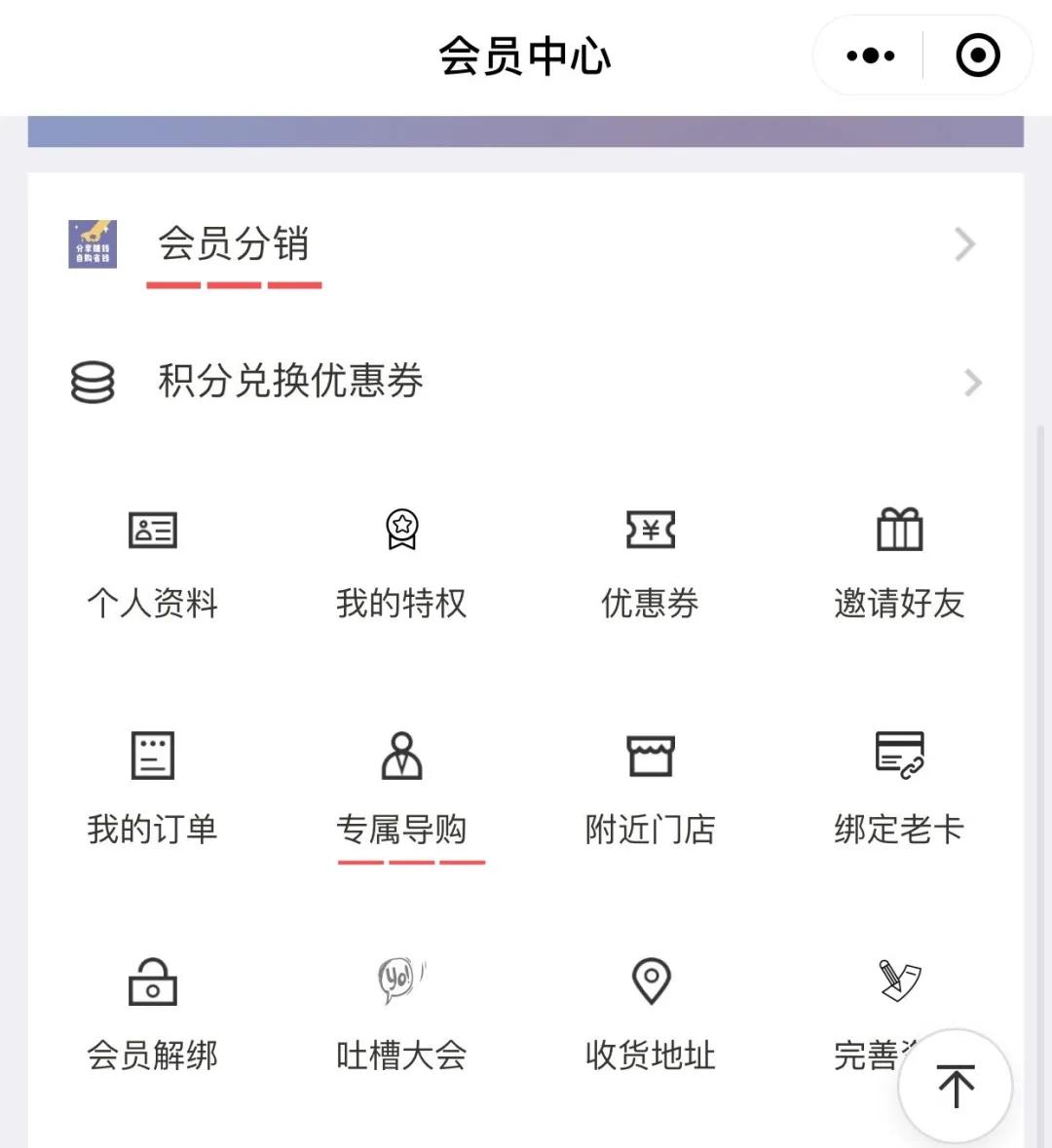1052x1148 pixels.
Task: Open 个人资料 (personal profile) icon
Action: pyautogui.click(x=152, y=531)
